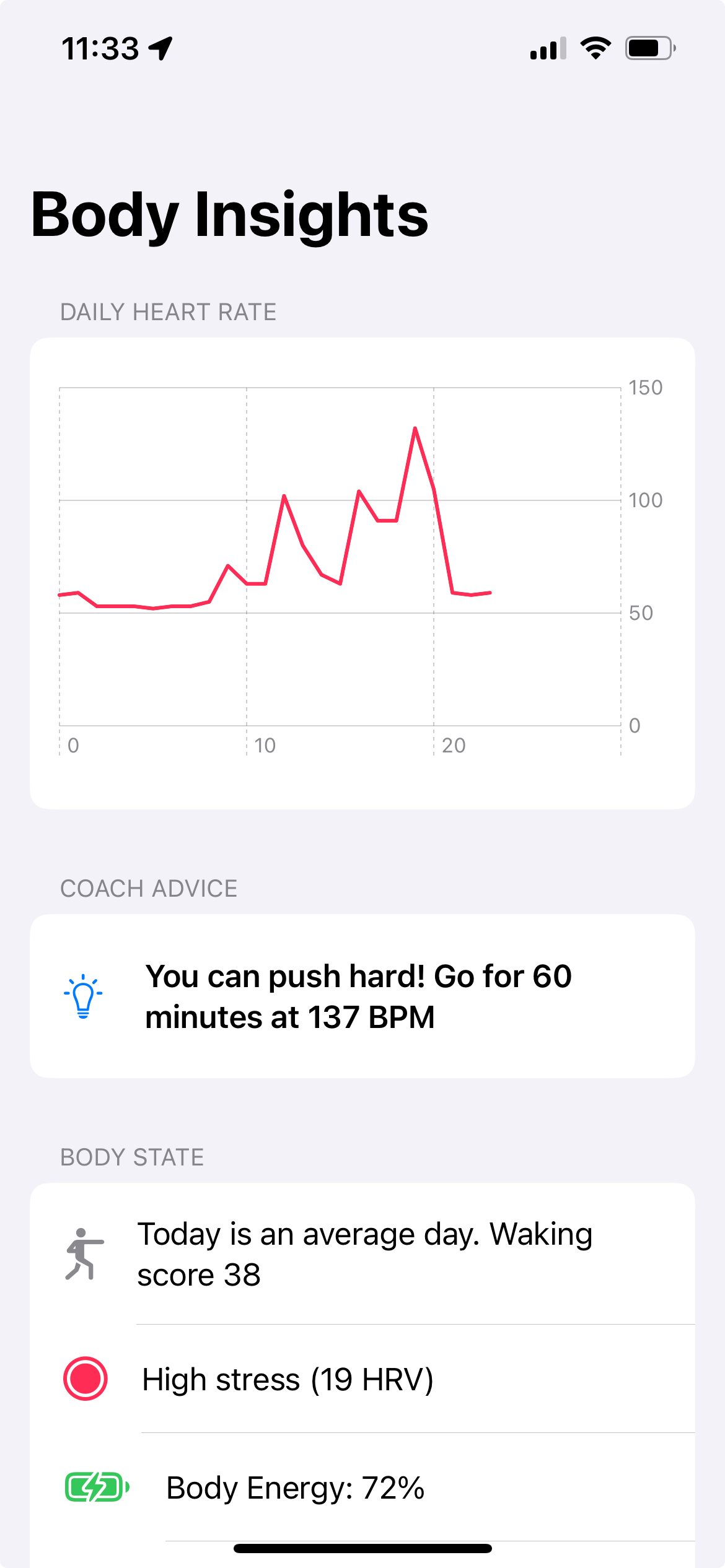
Task: Open the coach advice card
Action: [362, 996]
